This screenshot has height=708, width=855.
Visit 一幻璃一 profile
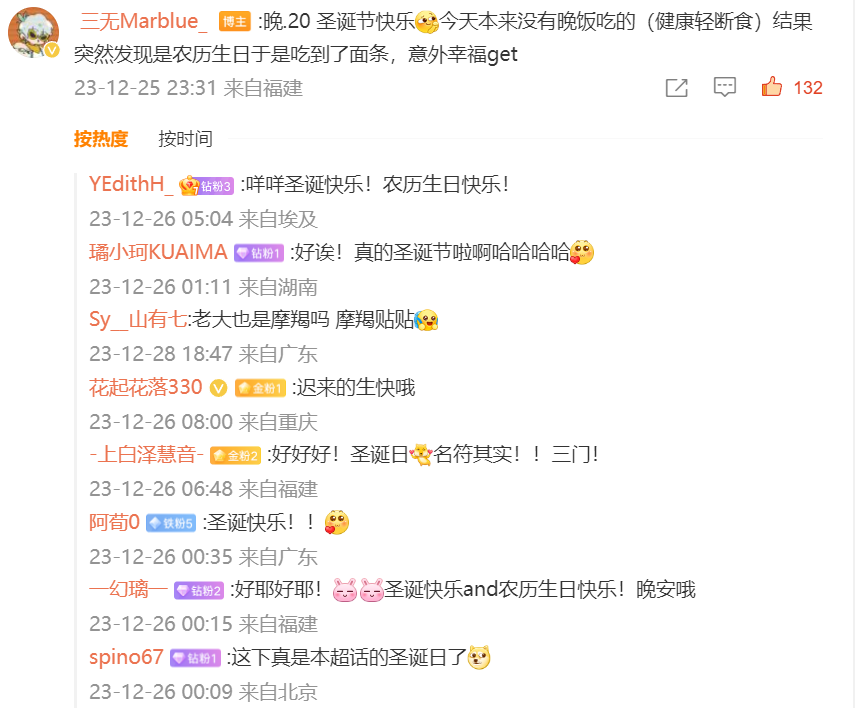pos(128,590)
